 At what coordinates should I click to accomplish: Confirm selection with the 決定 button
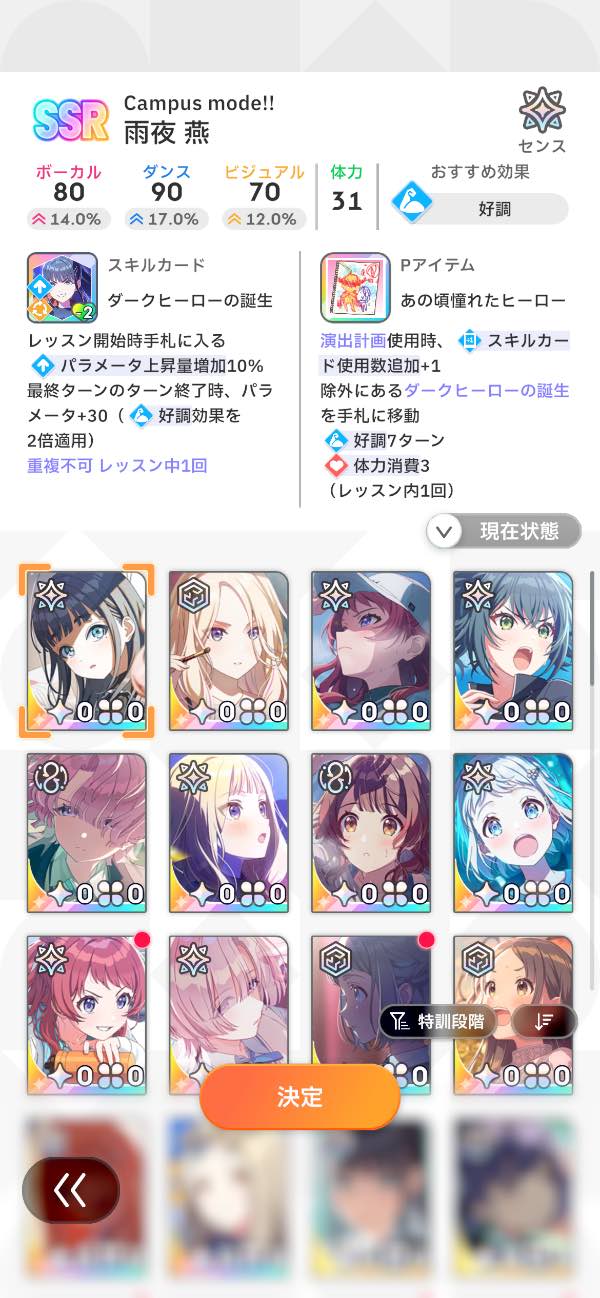pyautogui.click(x=300, y=1097)
